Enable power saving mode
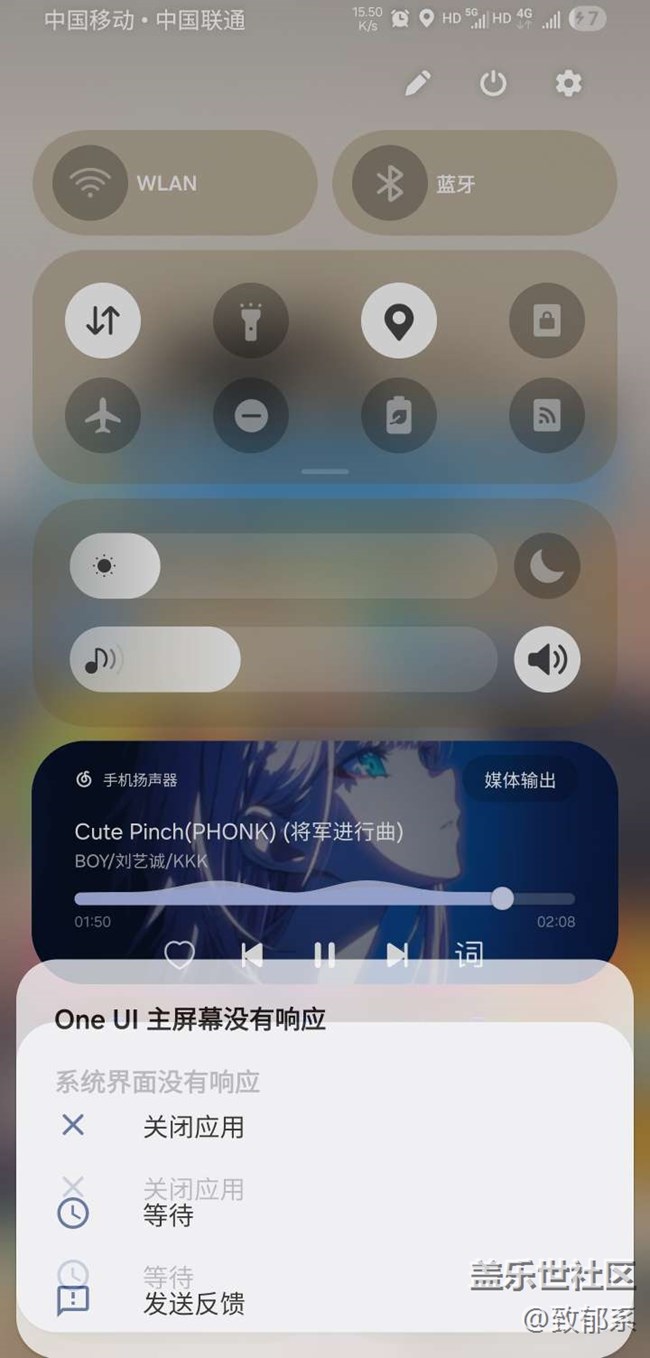Screen dimensions: 650x1358 [x=399, y=415]
